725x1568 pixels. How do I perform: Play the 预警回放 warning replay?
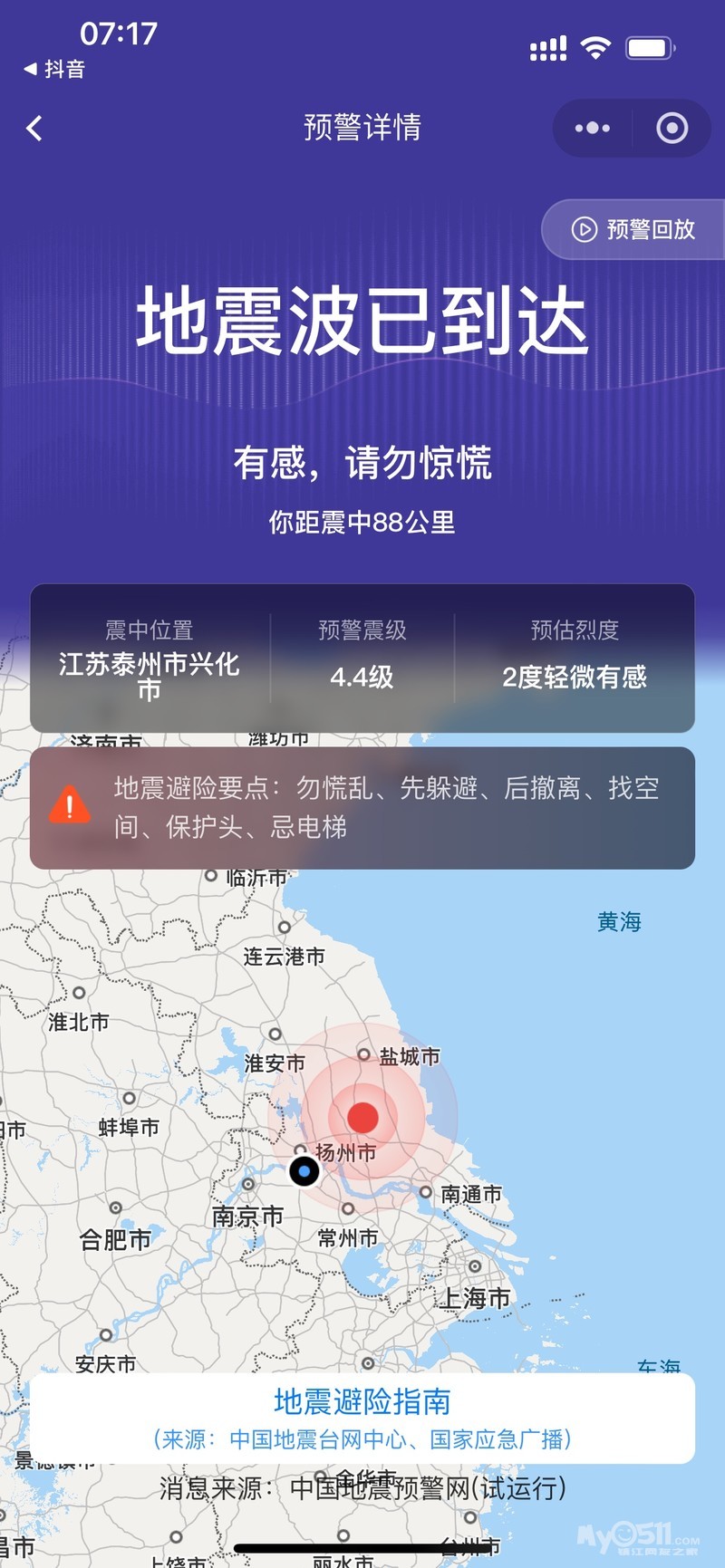634,229
